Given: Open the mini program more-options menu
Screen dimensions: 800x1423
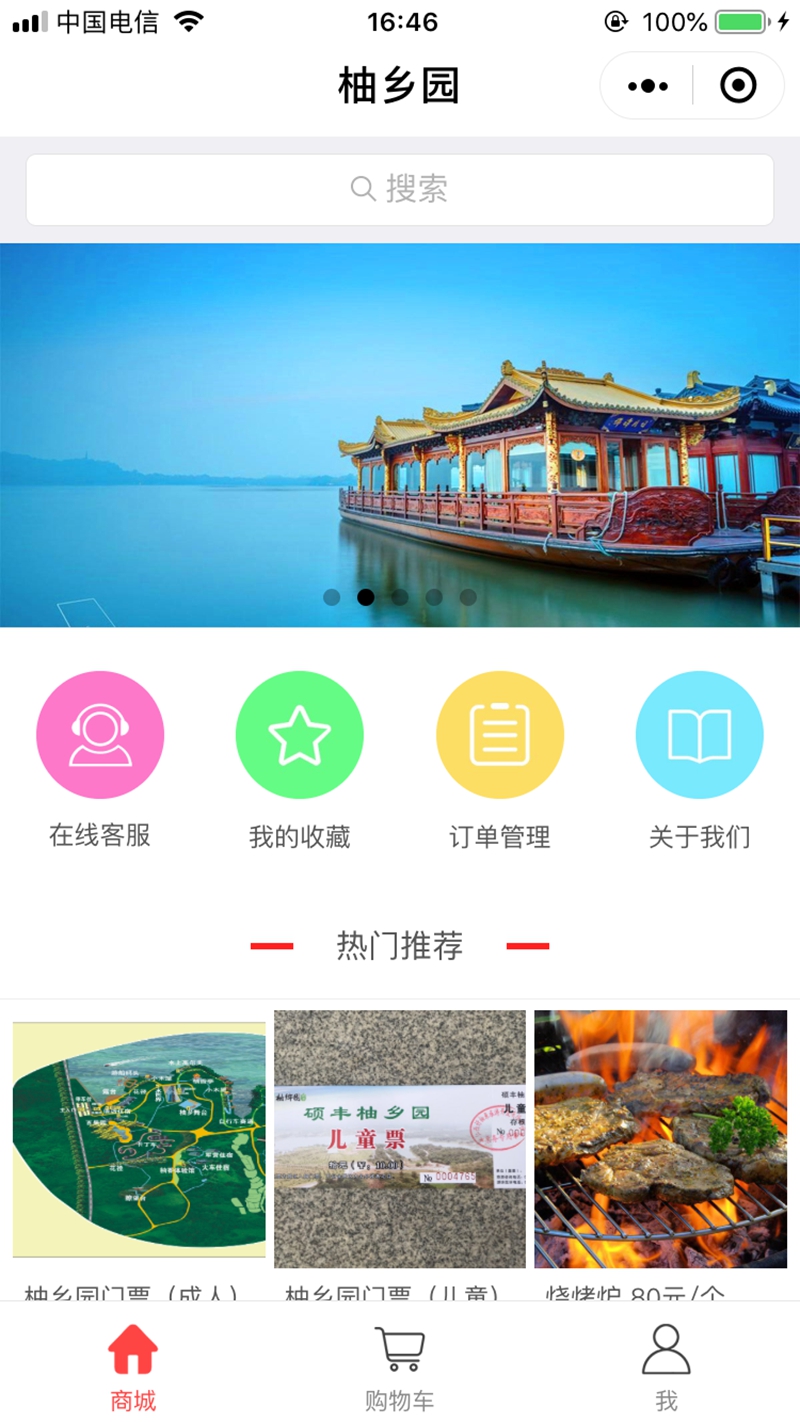Looking at the screenshot, I should [647, 86].
